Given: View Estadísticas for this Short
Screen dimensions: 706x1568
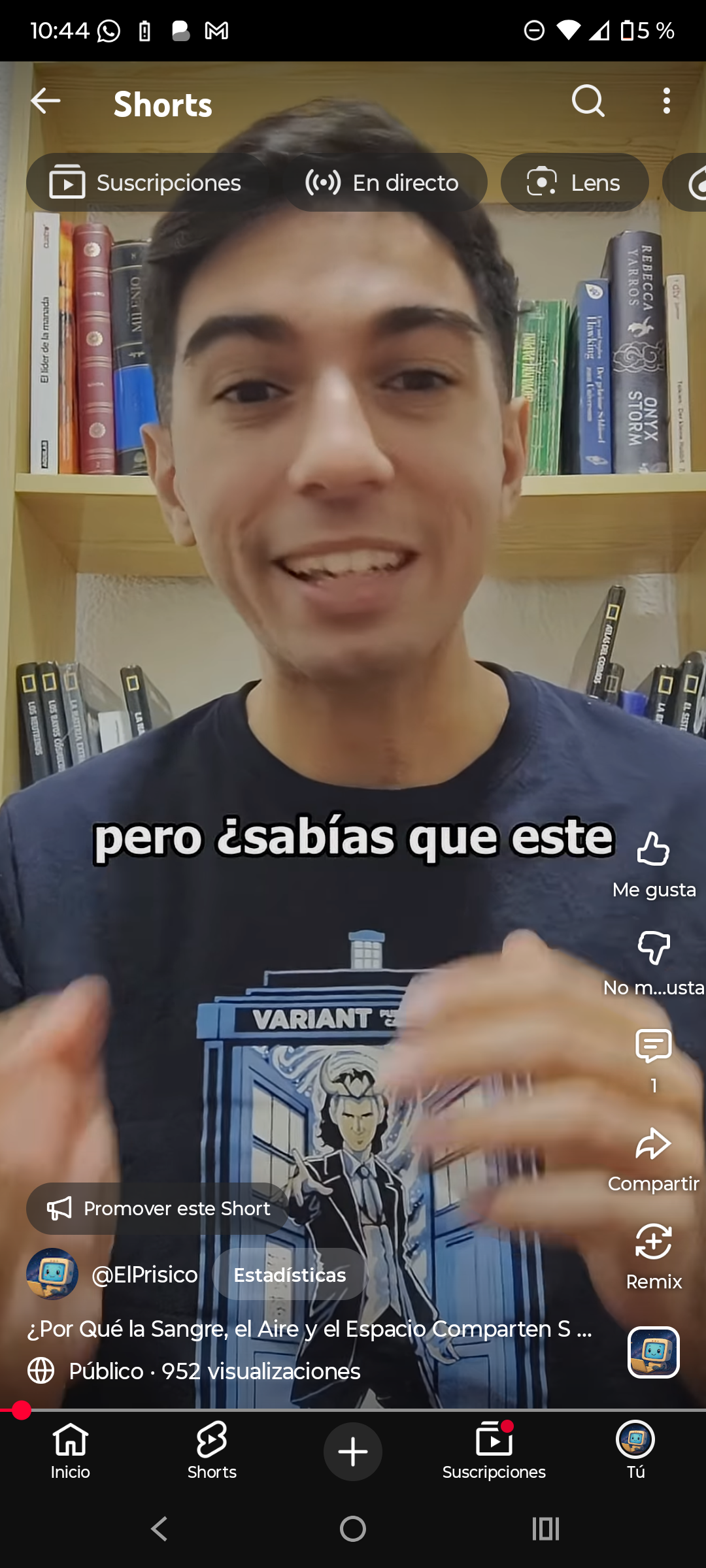Looking at the screenshot, I should coord(290,1275).
